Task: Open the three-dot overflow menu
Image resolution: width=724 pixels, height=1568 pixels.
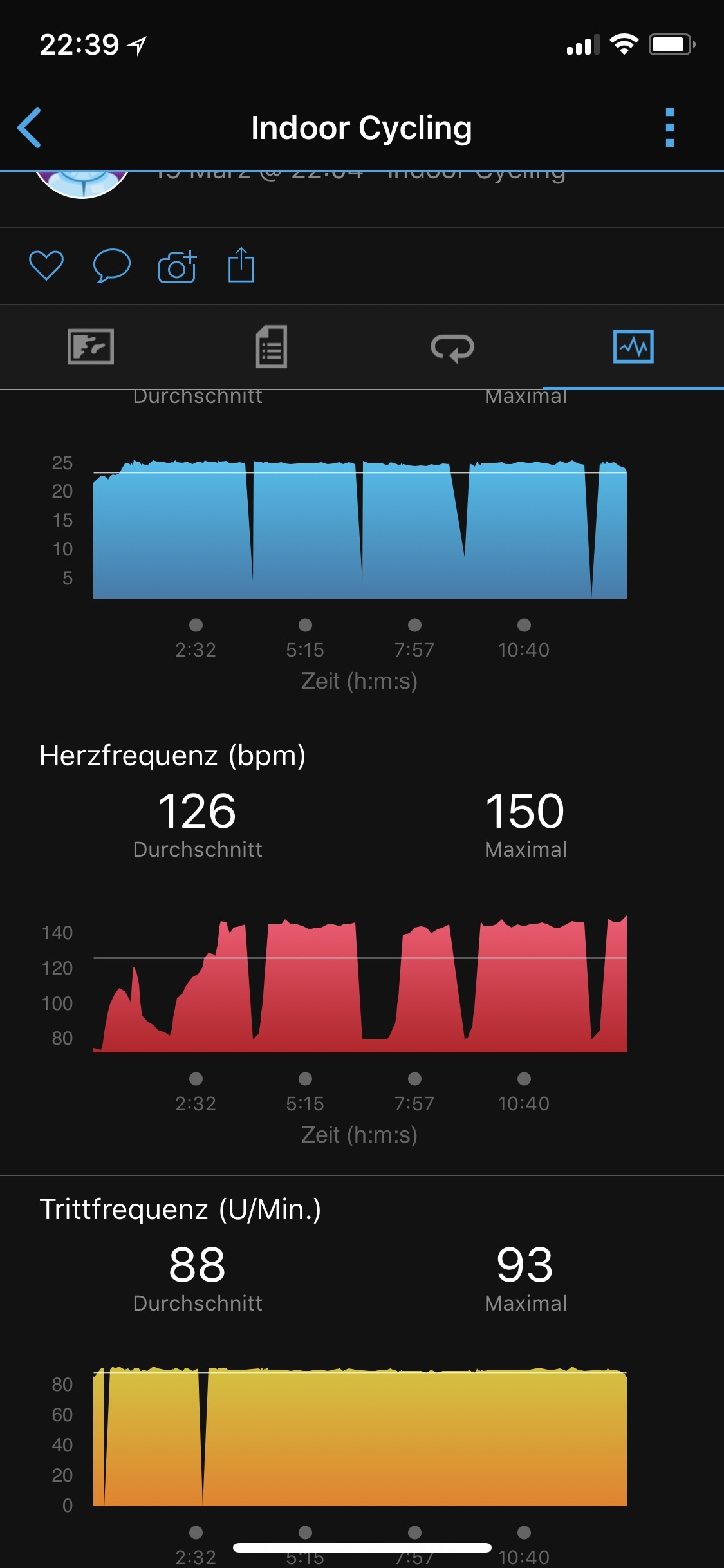Action: pyautogui.click(x=669, y=127)
